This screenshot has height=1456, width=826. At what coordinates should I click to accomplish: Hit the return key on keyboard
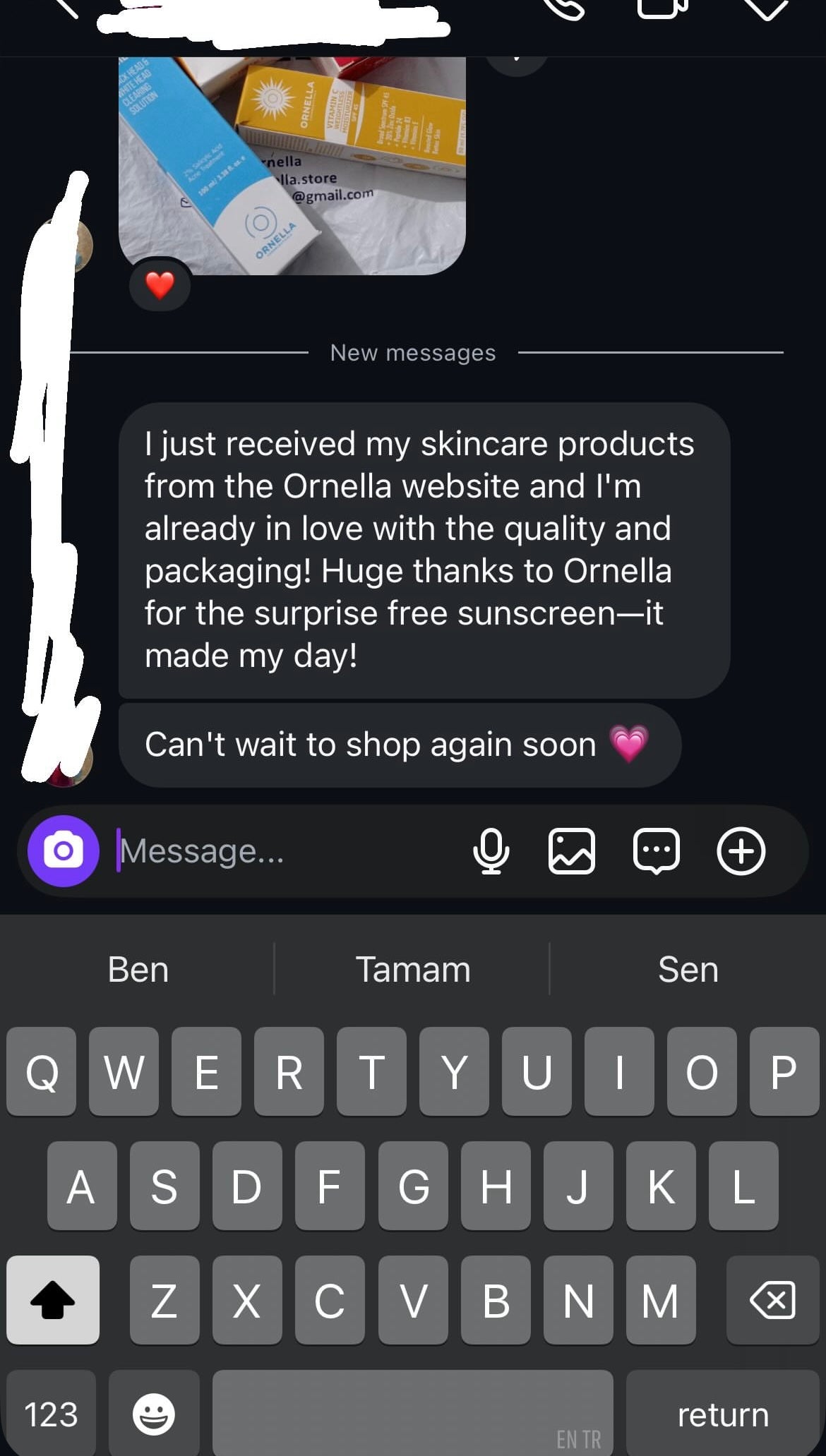[x=723, y=1414]
